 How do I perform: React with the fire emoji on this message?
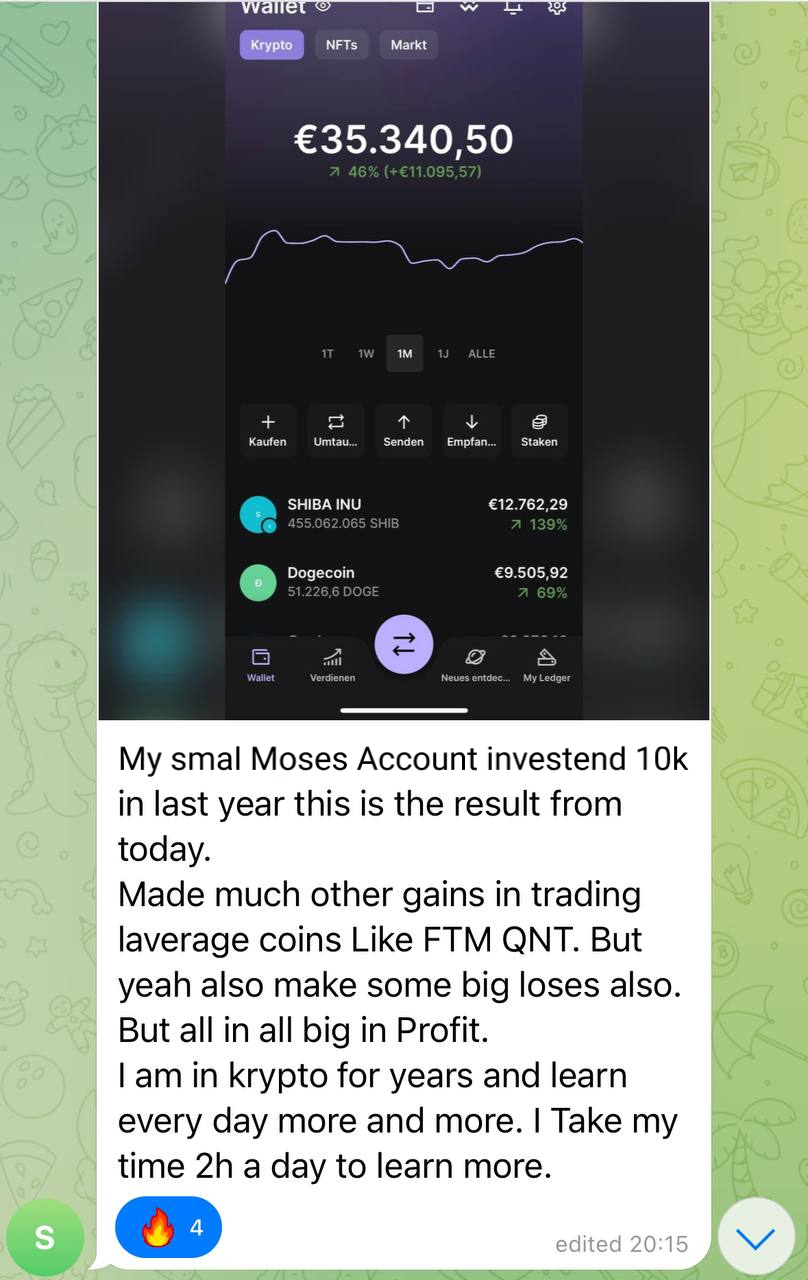(x=168, y=1227)
